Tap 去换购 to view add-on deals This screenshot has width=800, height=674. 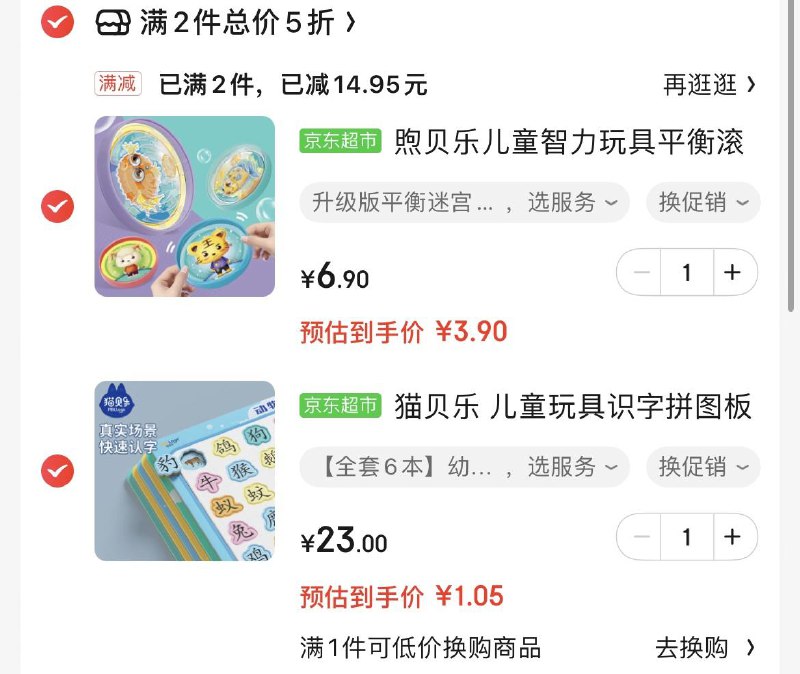705,648
